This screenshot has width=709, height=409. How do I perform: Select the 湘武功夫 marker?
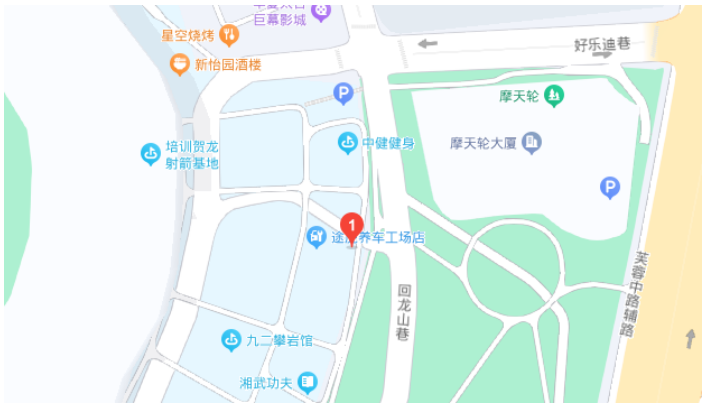click(x=307, y=381)
